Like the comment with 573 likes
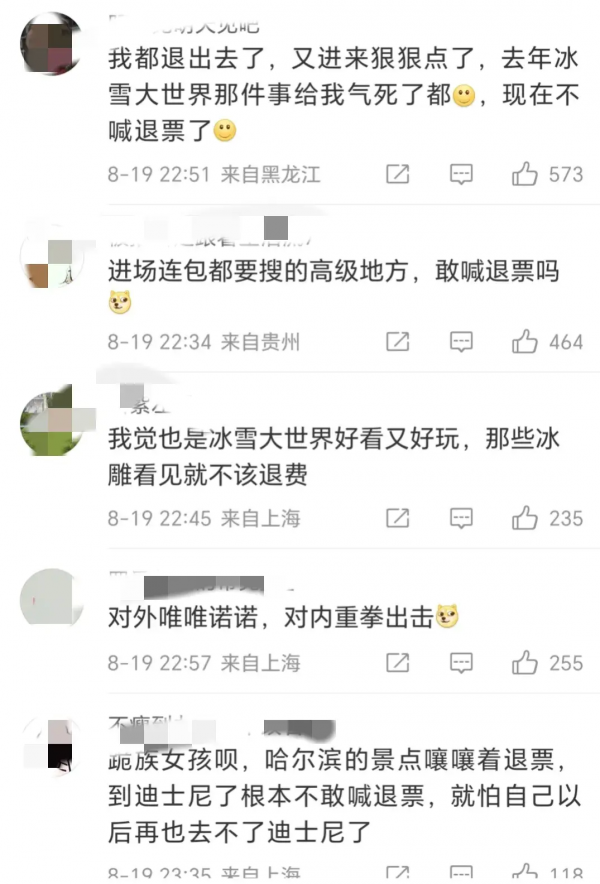The width and height of the screenshot is (600, 884). [x=526, y=174]
